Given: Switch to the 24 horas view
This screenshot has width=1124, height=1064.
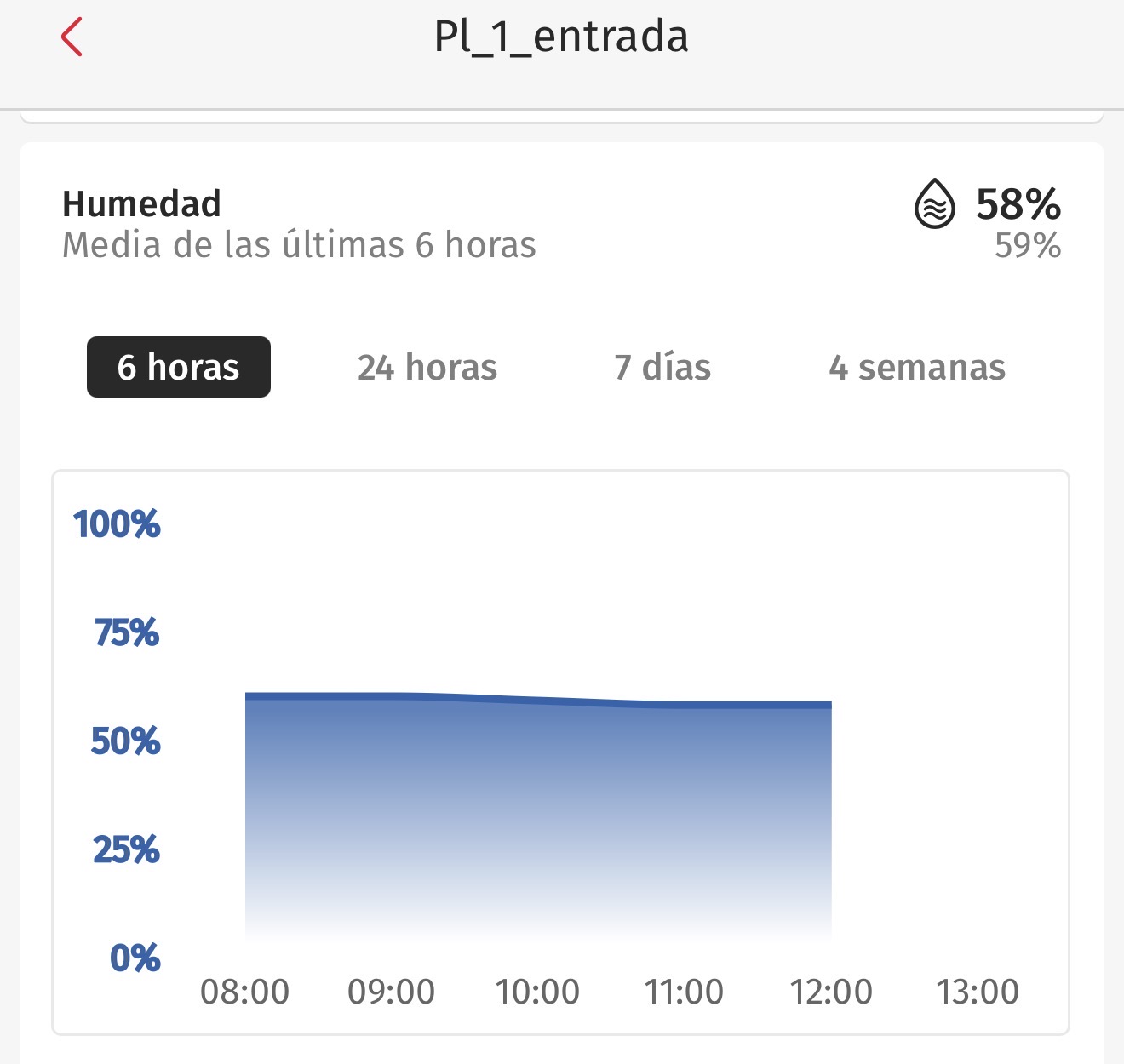Looking at the screenshot, I should coord(427,368).
